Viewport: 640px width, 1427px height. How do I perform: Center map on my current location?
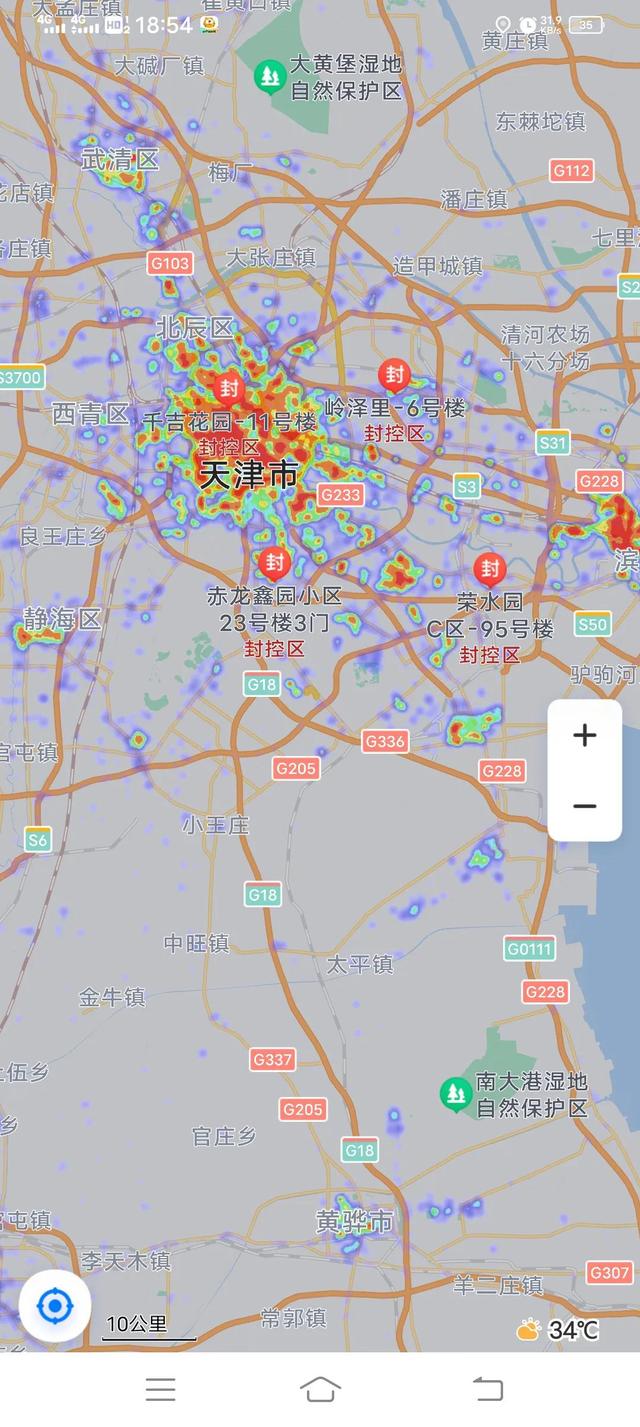[54, 1305]
